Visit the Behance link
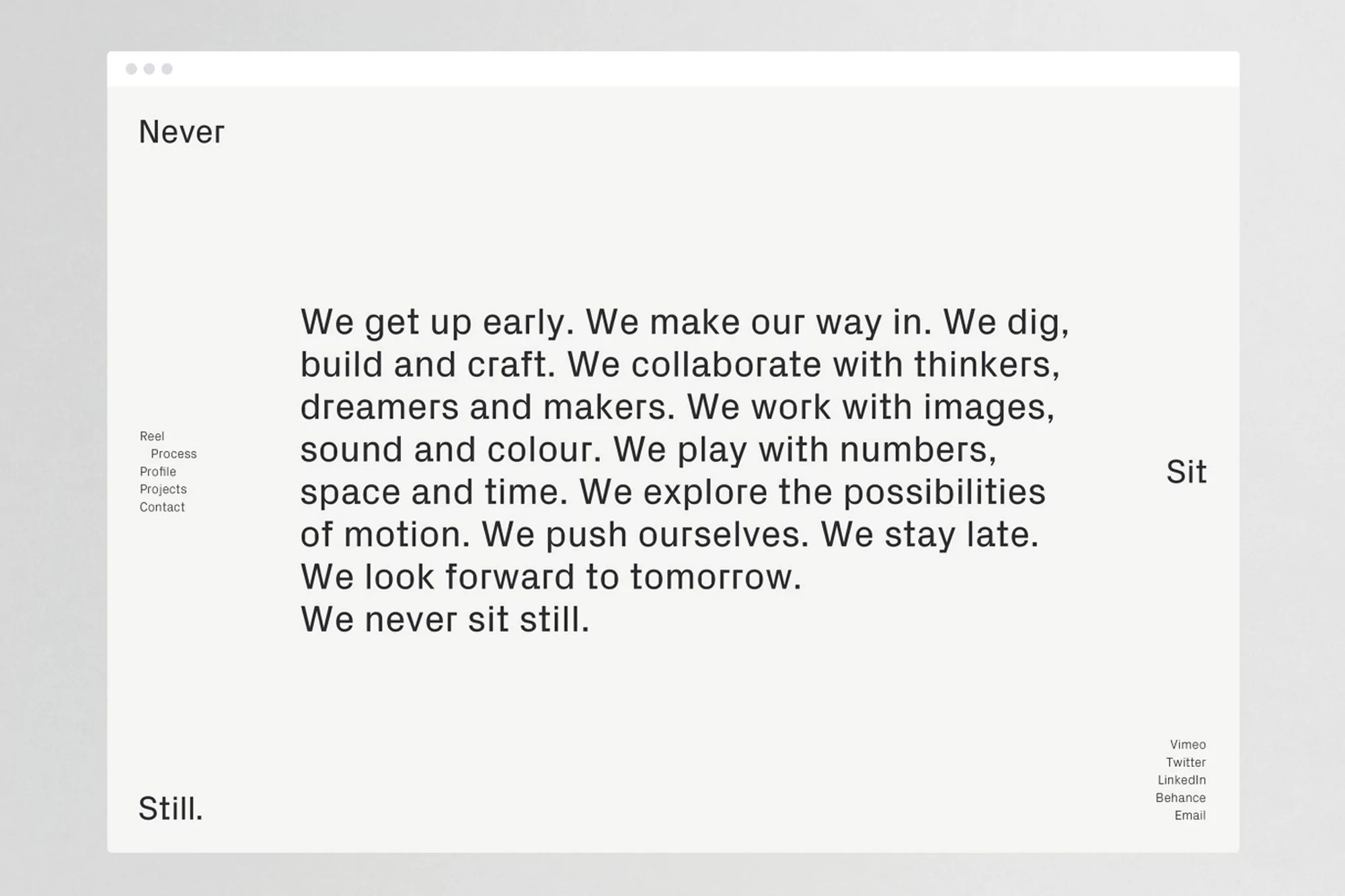Image resolution: width=1345 pixels, height=896 pixels. click(x=1180, y=798)
